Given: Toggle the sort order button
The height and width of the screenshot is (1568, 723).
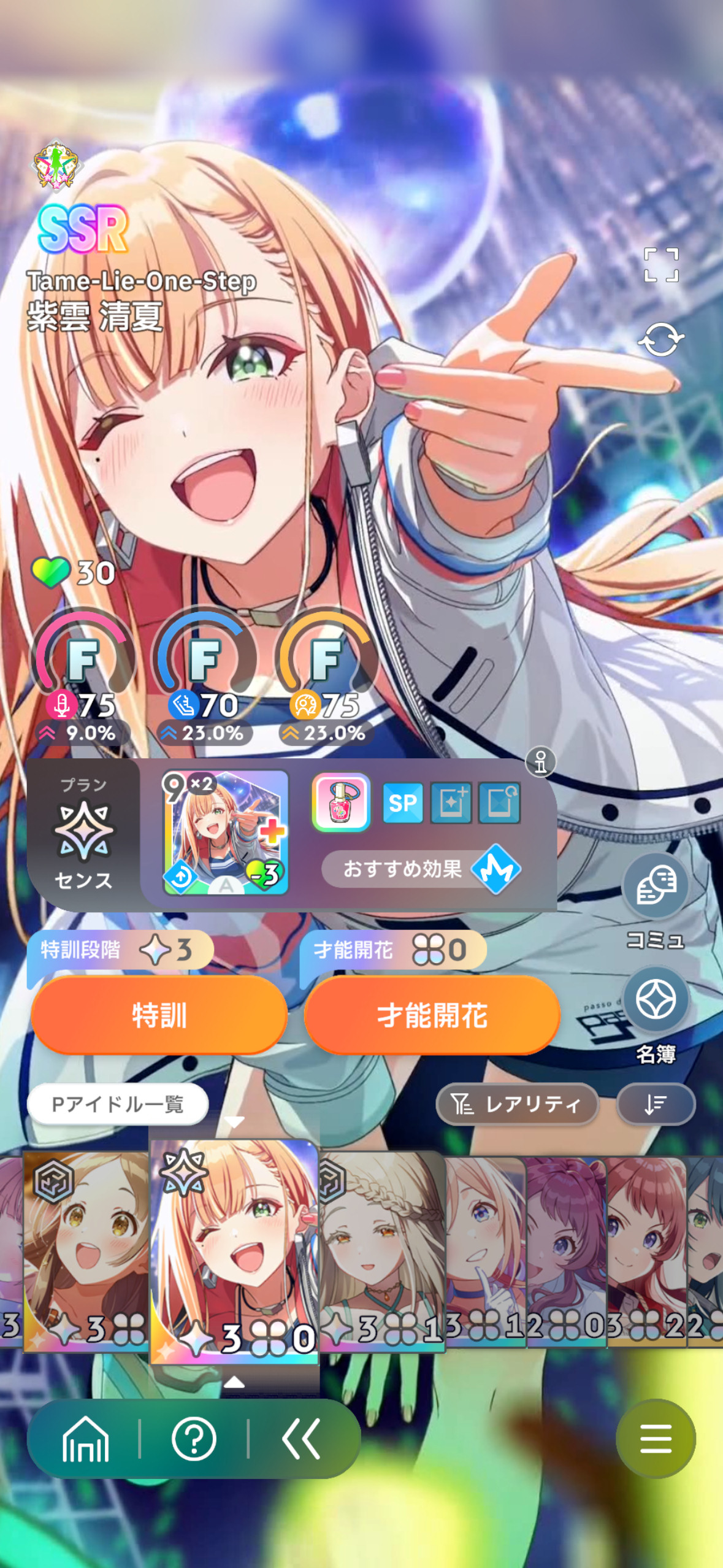Looking at the screenshot, I should [656, 1104].
